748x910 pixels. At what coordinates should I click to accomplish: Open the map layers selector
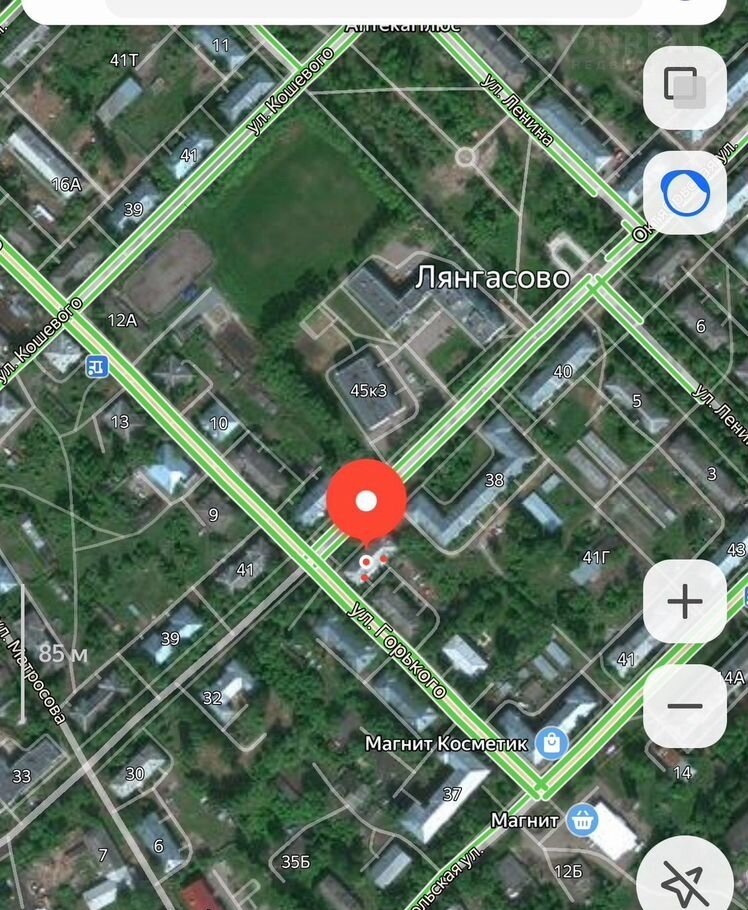pyautogui.click(x=685, y=86)
